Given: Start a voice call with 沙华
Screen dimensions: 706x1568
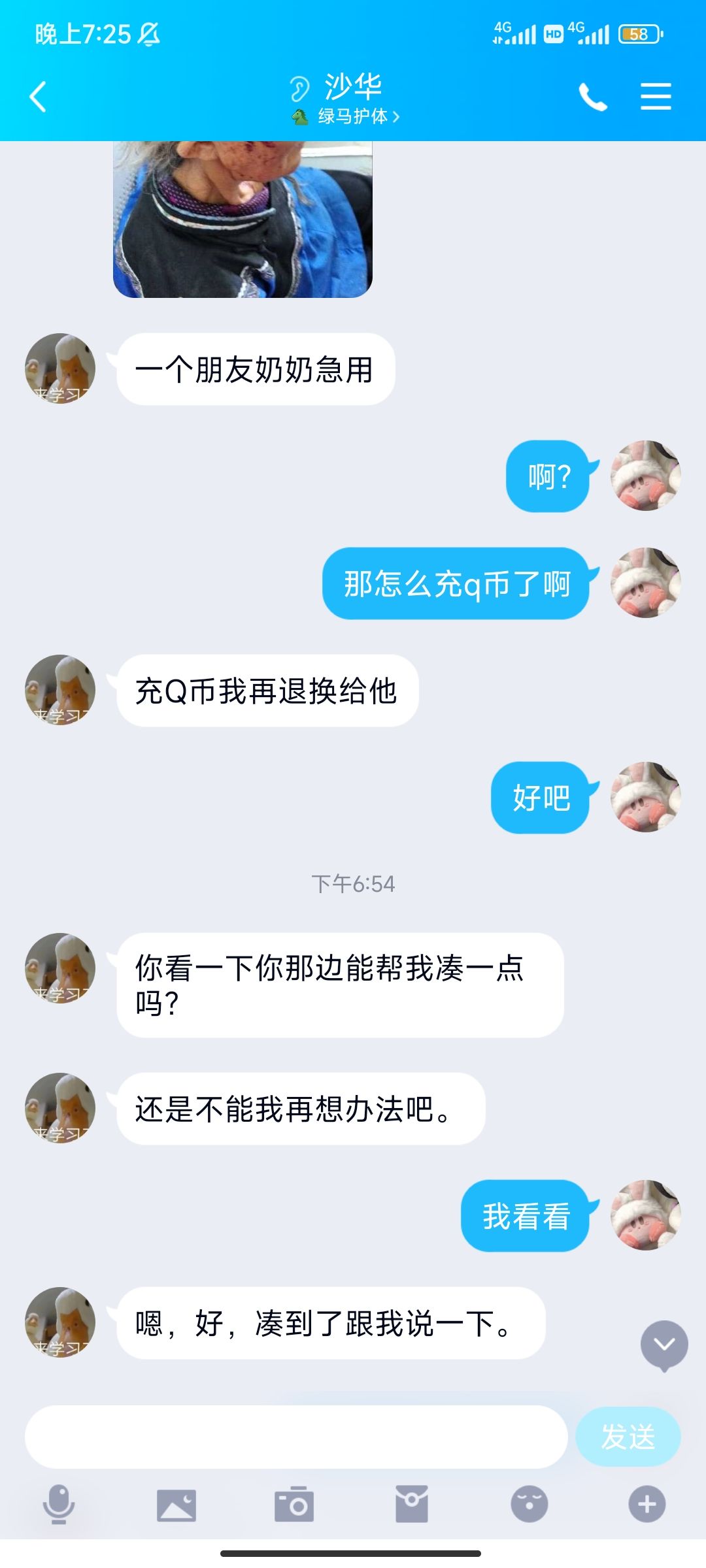Looking at the screenshot, I should (x=592, y=97).
